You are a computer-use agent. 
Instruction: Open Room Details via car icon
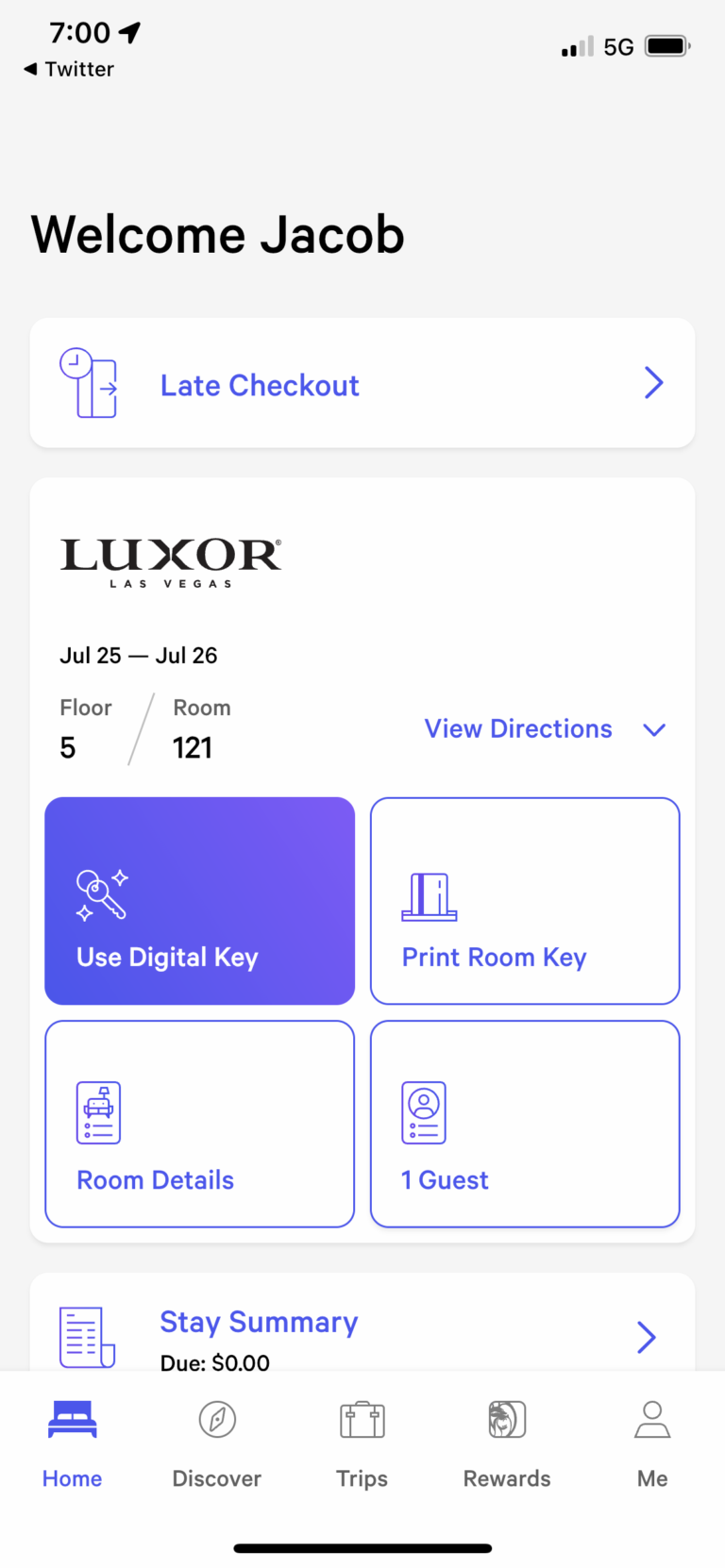pyautogui.click(x=98, y=1113)
